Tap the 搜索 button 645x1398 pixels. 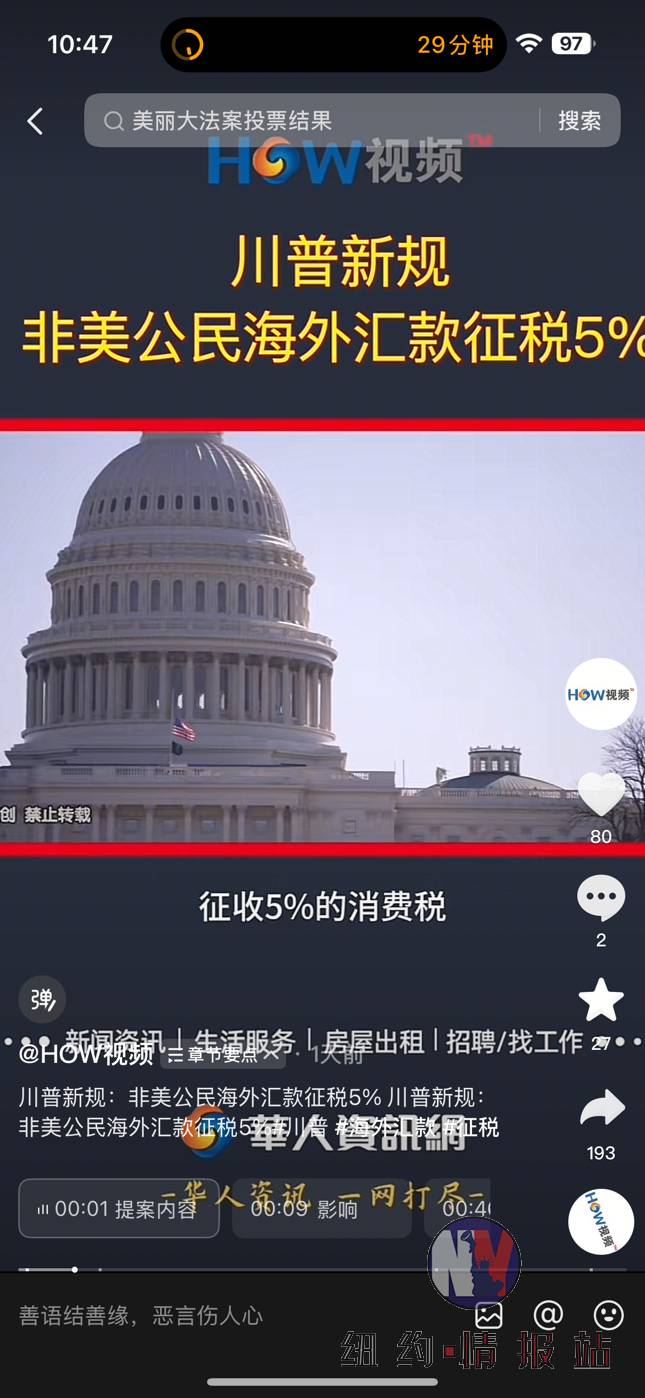[x=579, y=121]
